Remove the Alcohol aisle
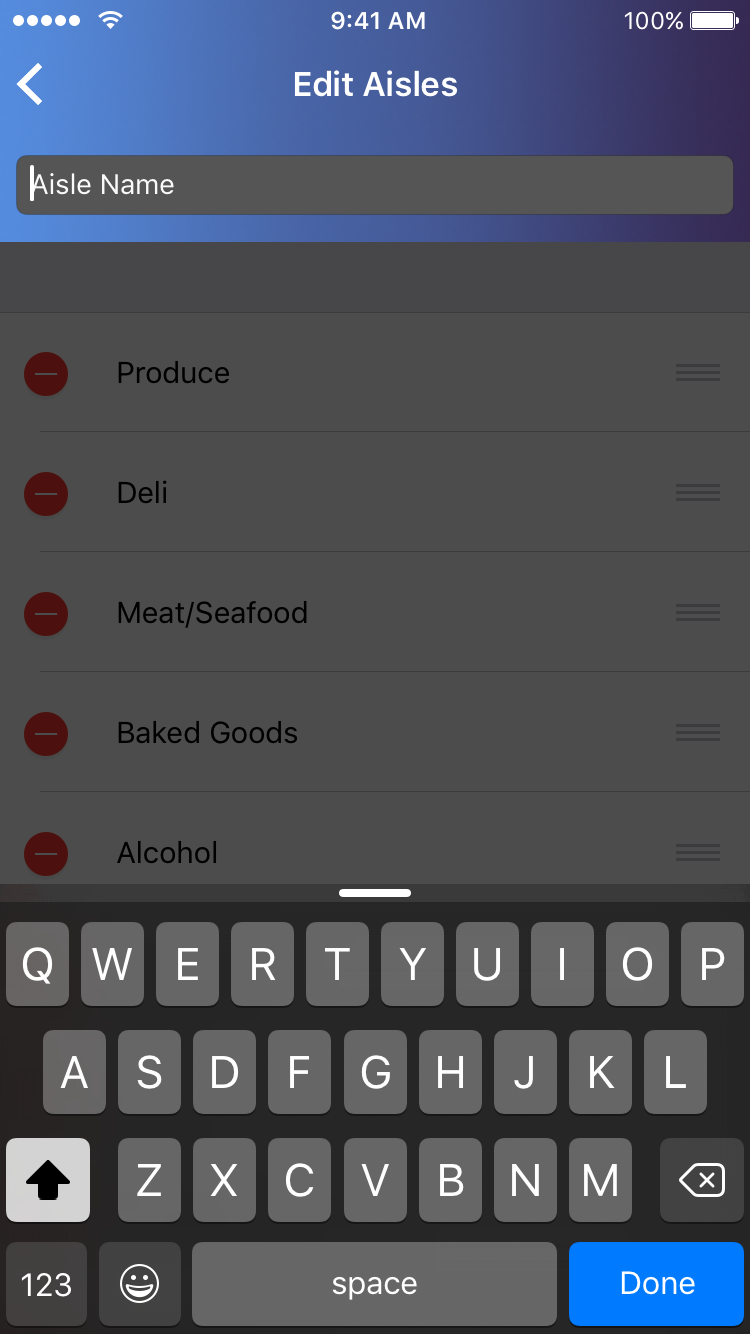This screenshot has width=750, height=1334. pos(46,853)
